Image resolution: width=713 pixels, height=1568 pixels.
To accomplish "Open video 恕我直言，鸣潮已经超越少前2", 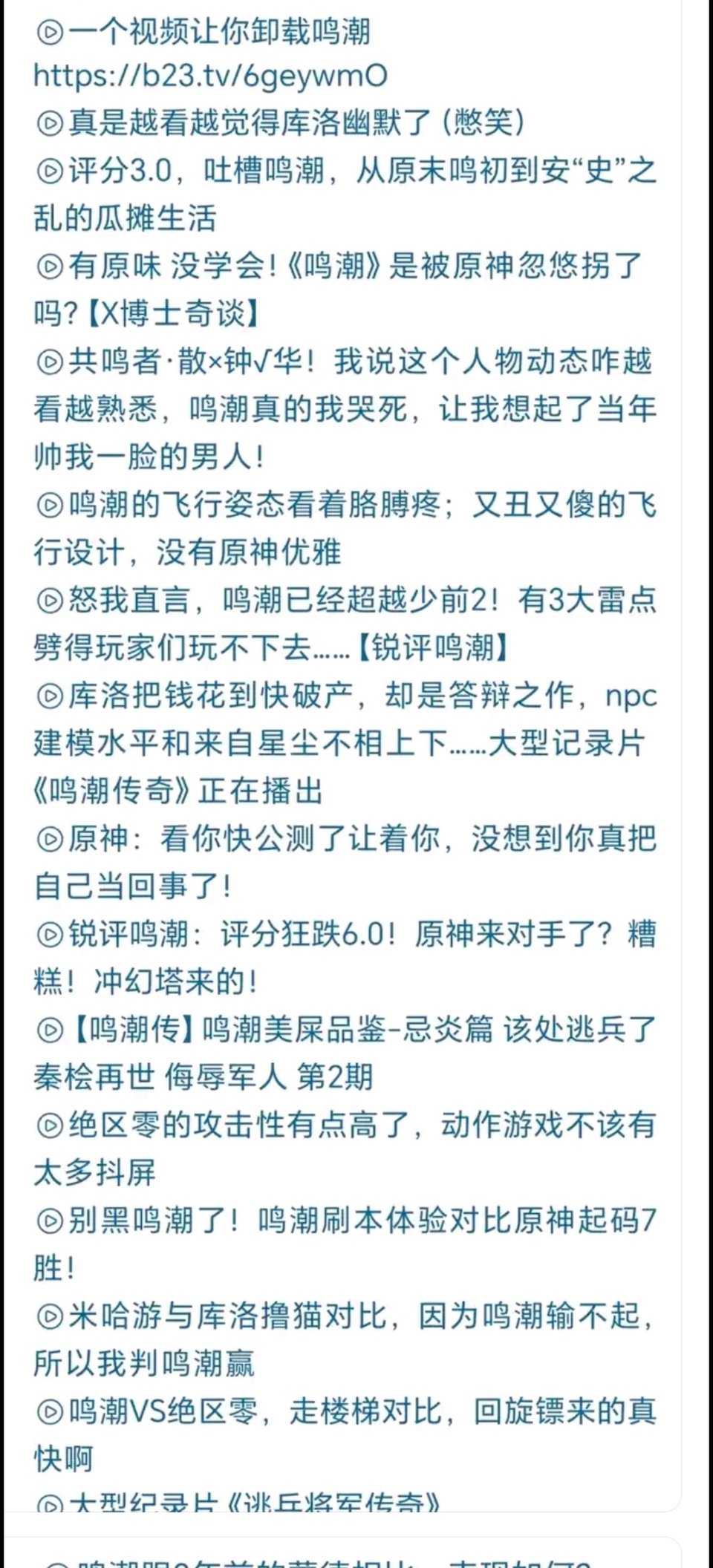I will 345,624.
